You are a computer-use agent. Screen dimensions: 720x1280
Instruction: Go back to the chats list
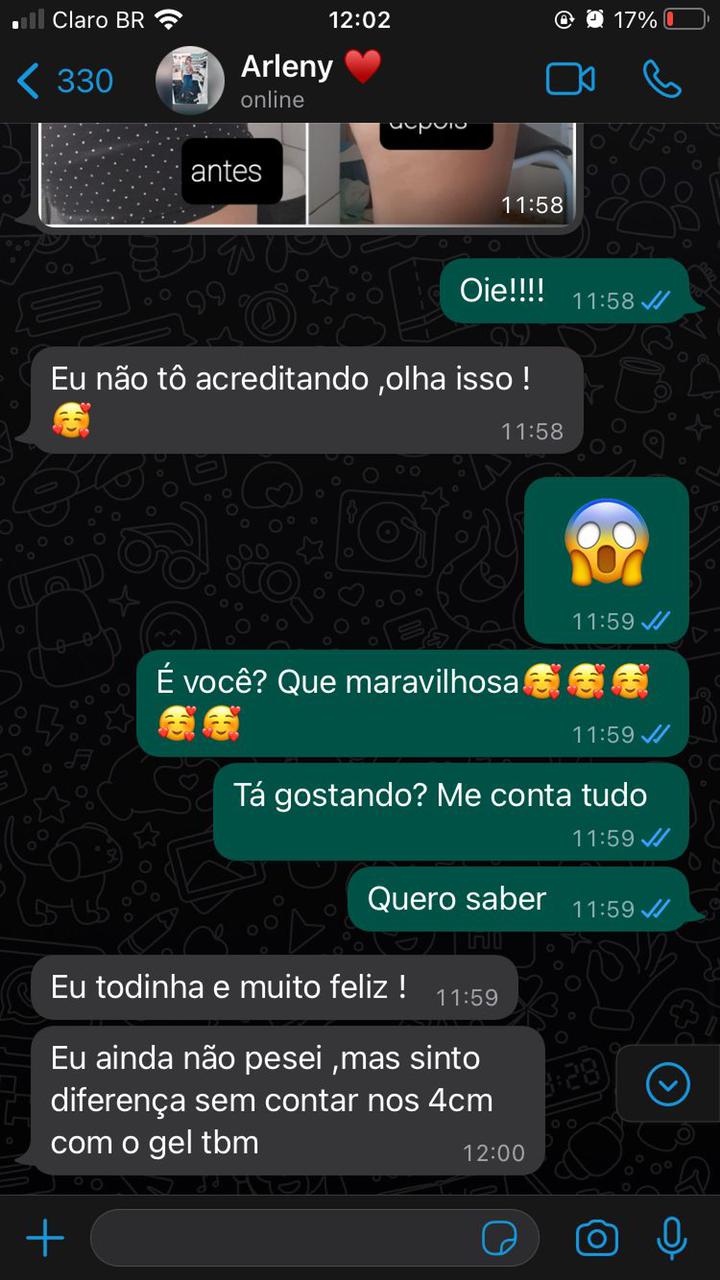coord(64,81)
